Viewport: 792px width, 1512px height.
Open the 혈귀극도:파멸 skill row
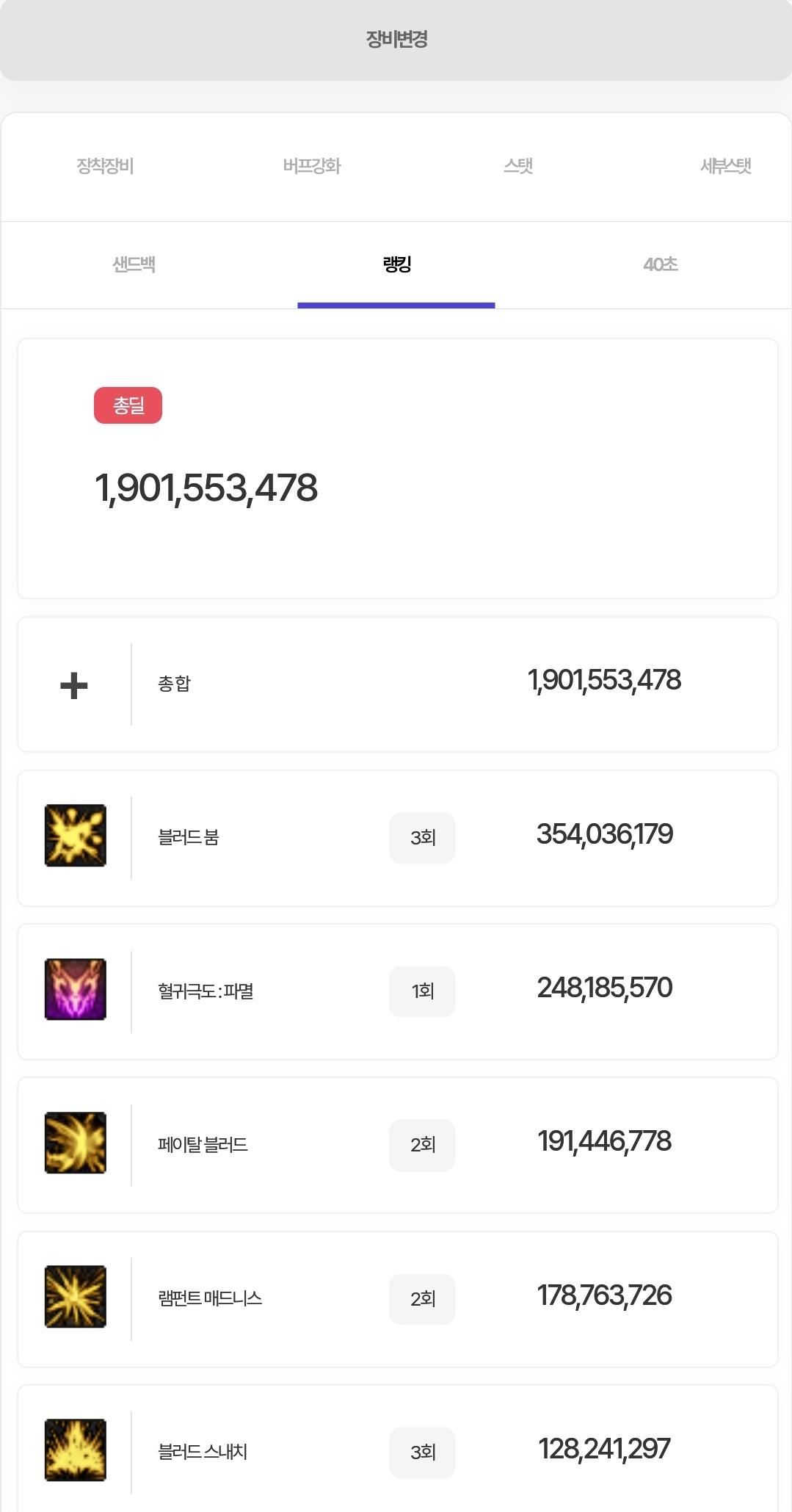tap(396, 991)
